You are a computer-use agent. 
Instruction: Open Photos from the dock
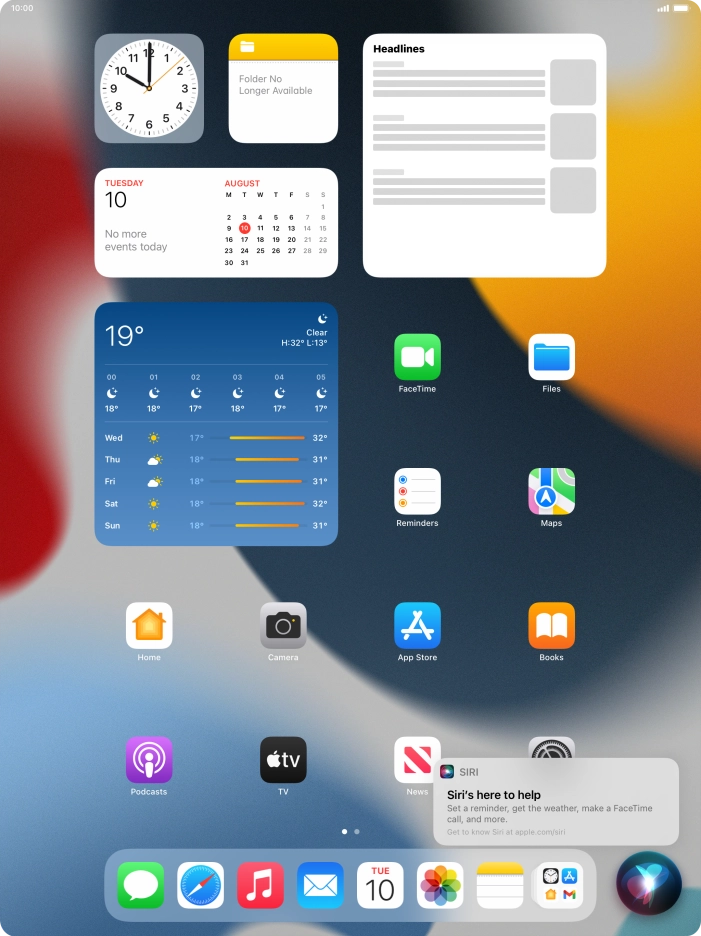440,885
